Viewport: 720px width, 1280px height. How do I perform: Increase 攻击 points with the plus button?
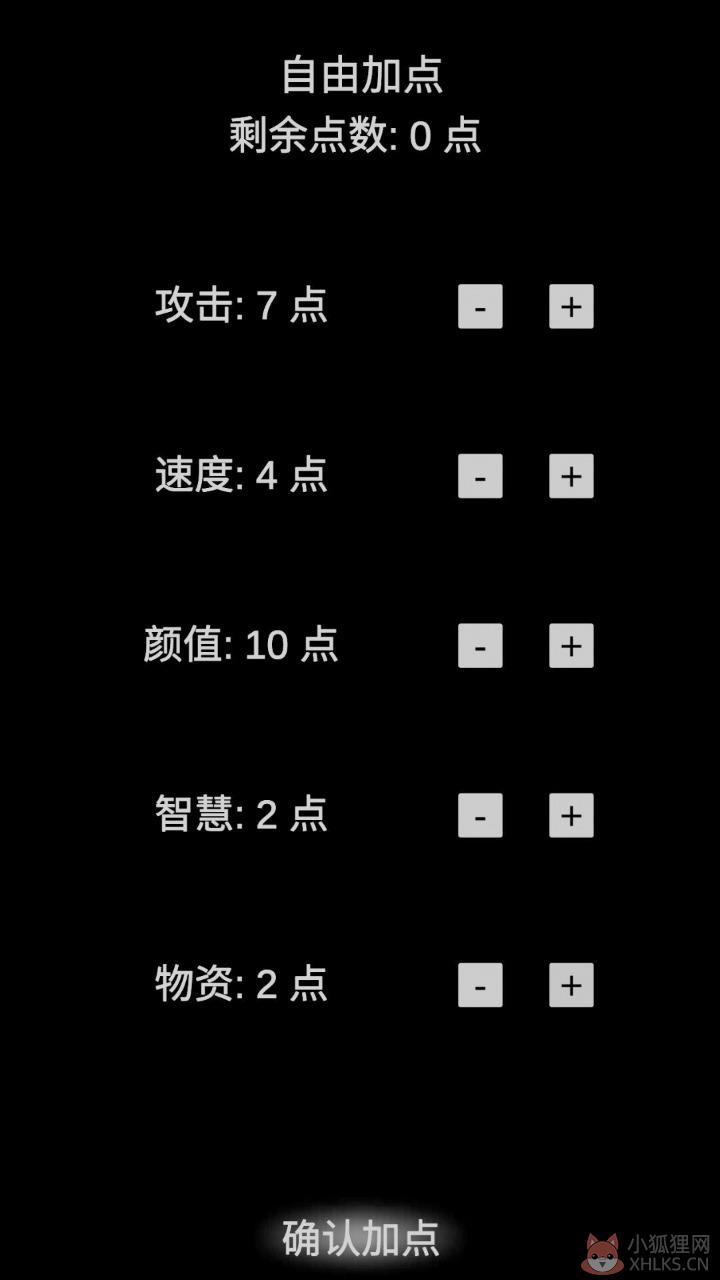click(x=571, y=306)
